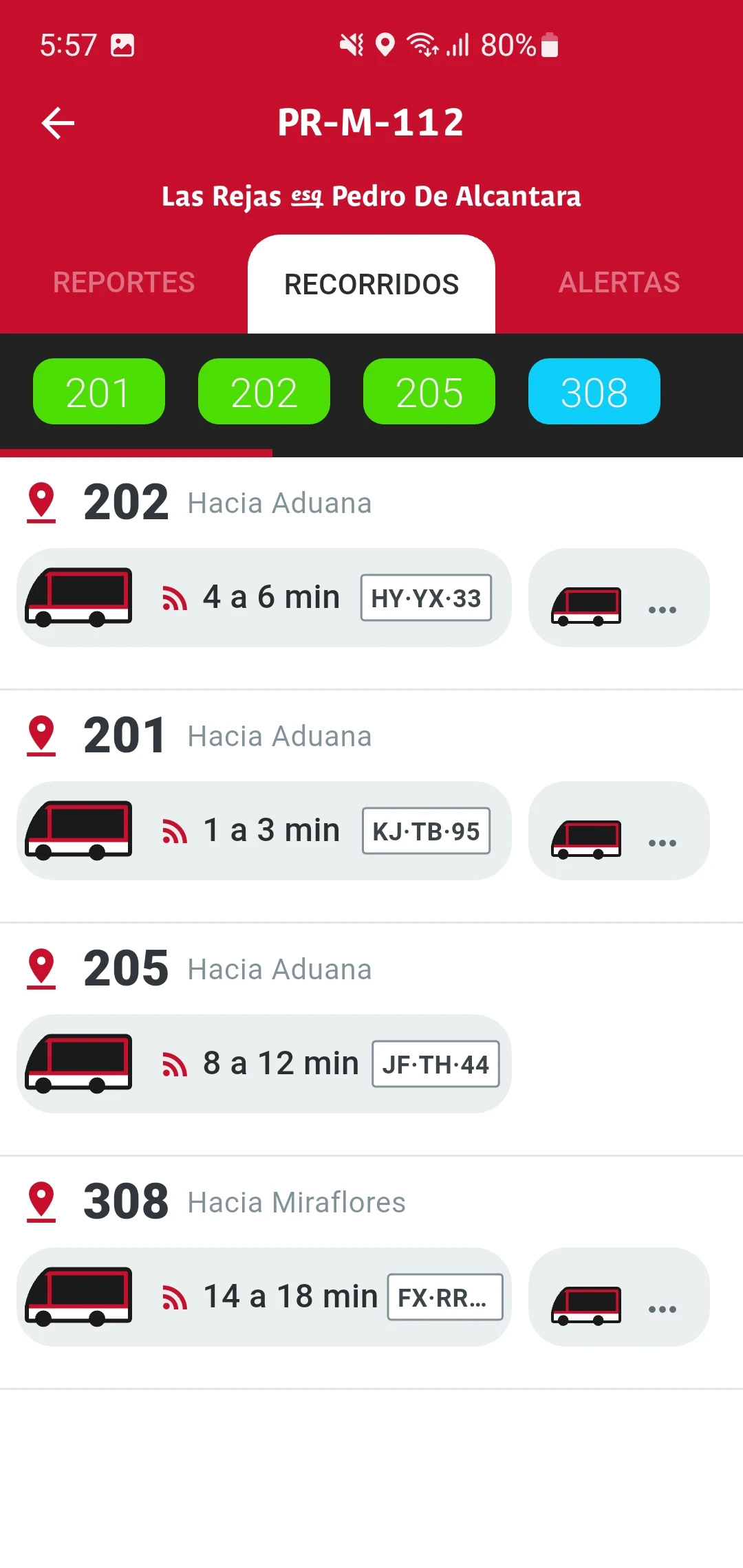Image resolution: width=743 pixels, height=1568 pixels.
Task: Tap the live signal icon for route 205
Action: pyautogui.click(x=175, y=1063)
